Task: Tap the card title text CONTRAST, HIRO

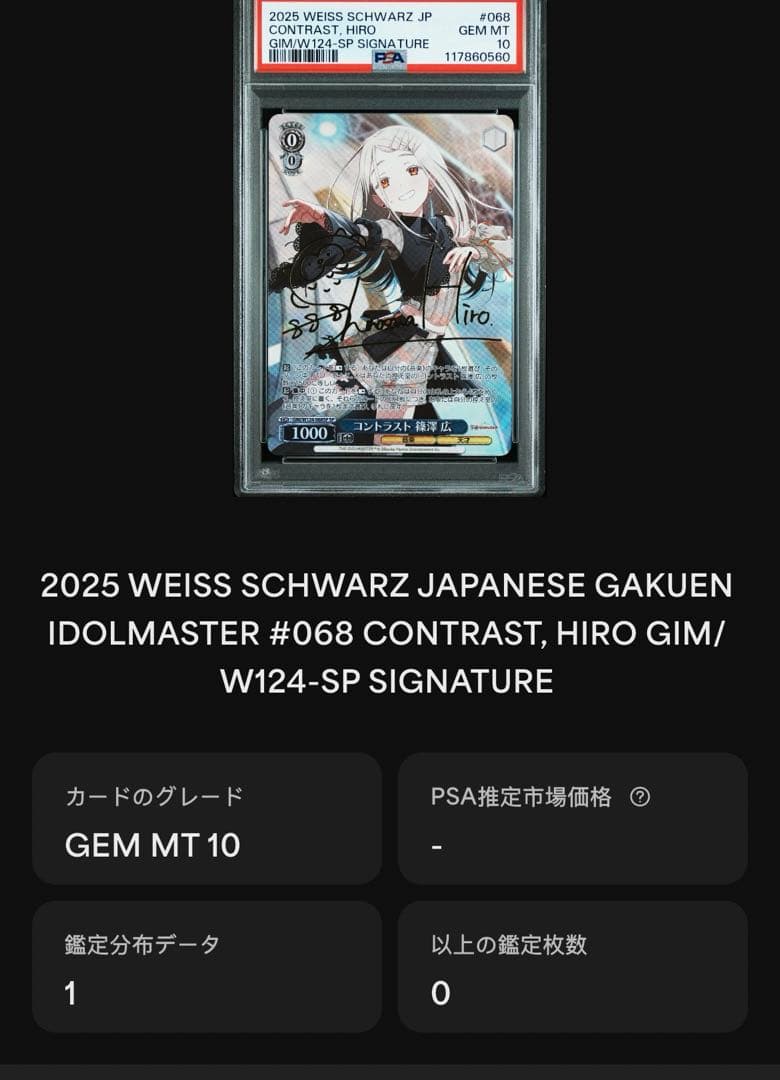Action: (320, 31)
